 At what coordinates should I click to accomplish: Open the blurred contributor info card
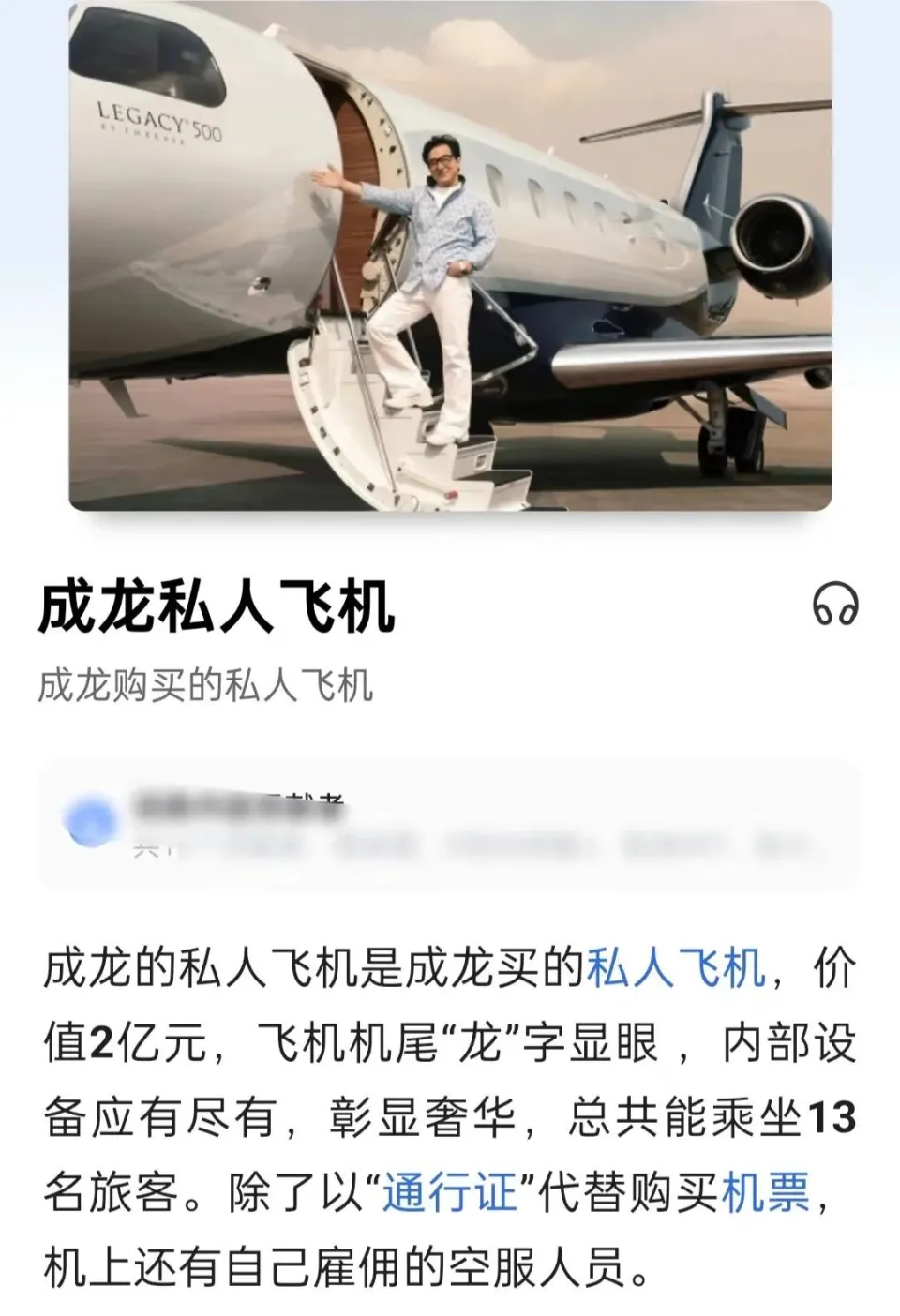448,824
